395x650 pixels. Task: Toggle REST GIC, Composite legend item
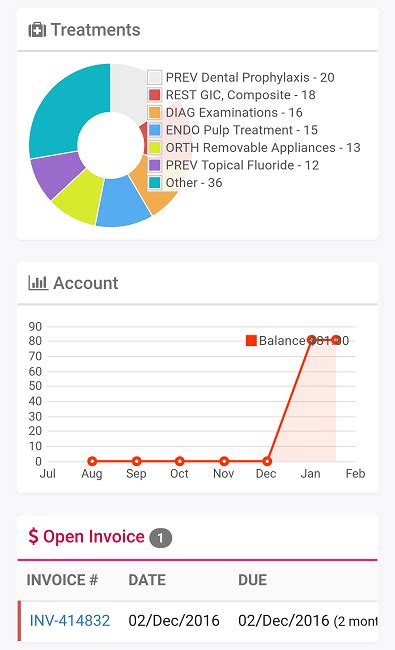231,95
